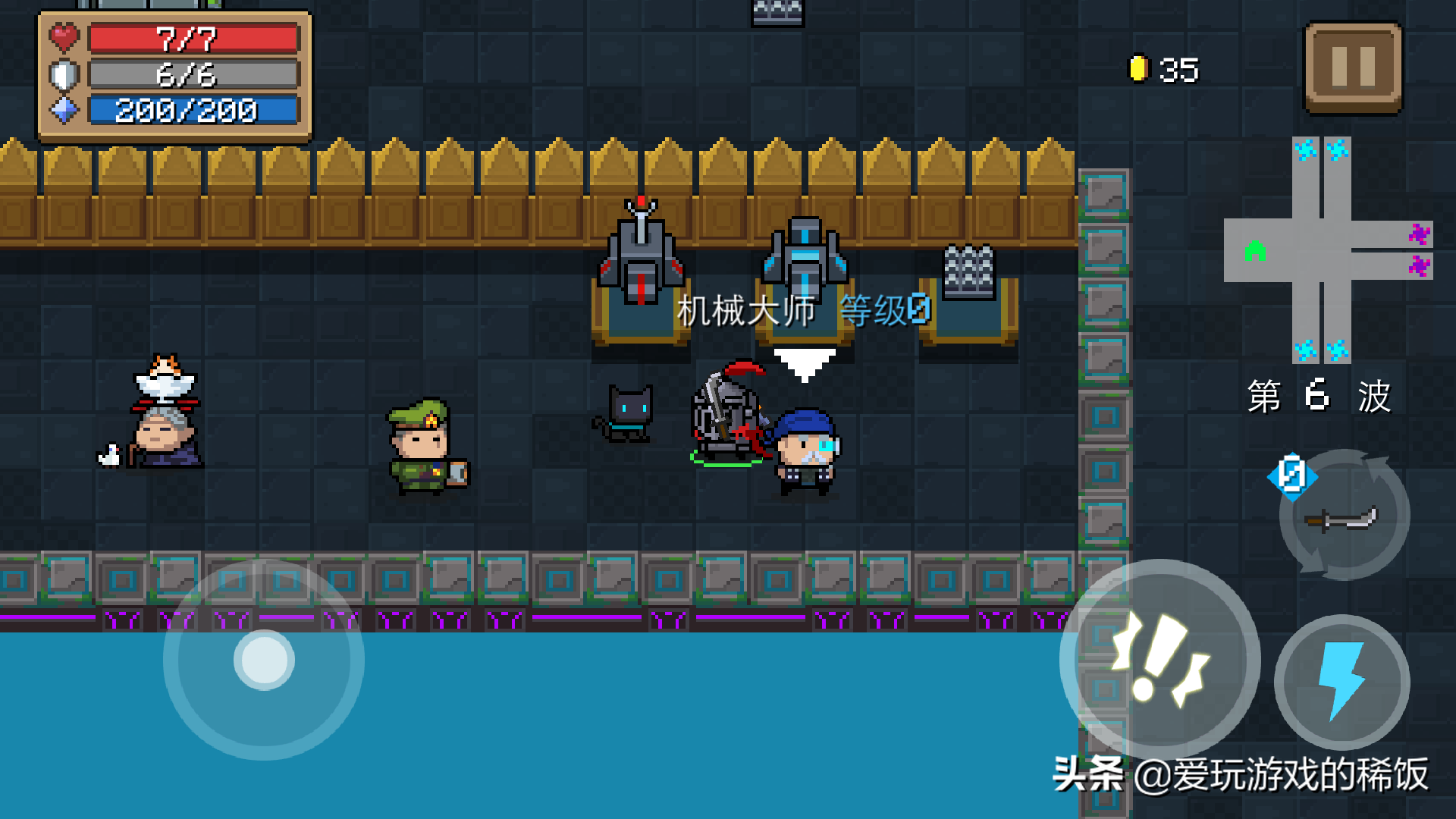1456x819 pixels.
Task: Tap the virtual joystick knob
Action: click(x=264, y=660)
